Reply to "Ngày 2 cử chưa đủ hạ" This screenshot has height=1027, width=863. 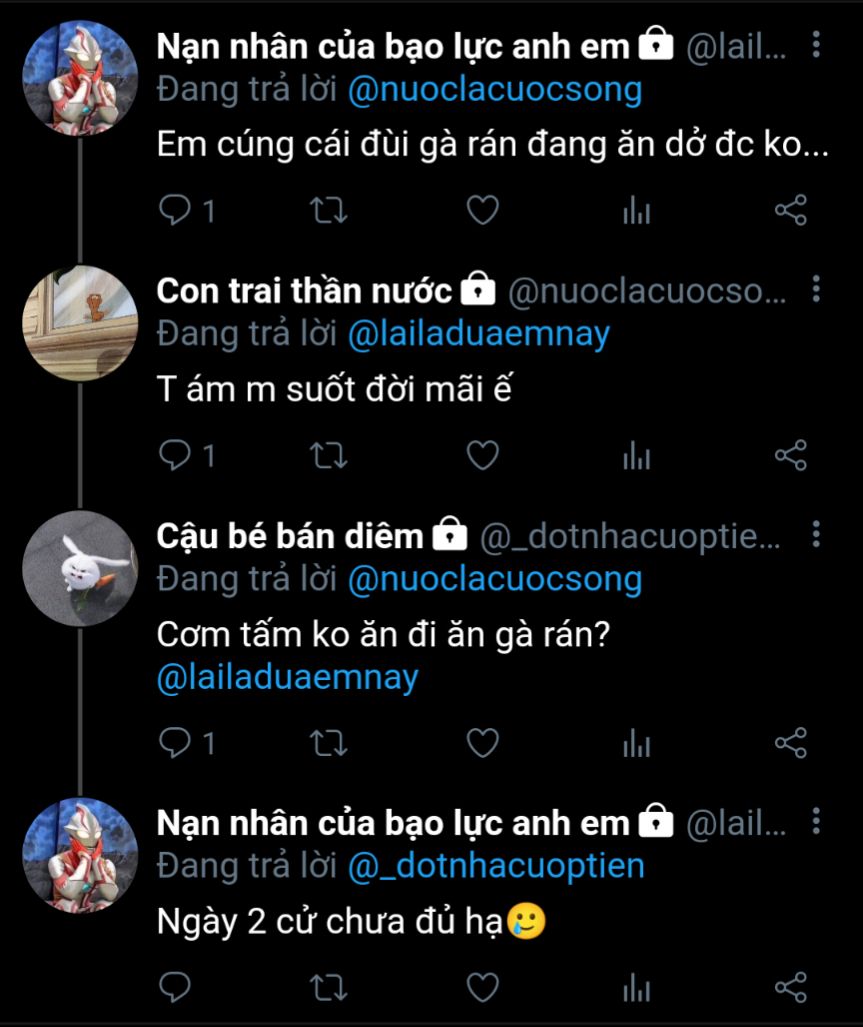[176, 987]
